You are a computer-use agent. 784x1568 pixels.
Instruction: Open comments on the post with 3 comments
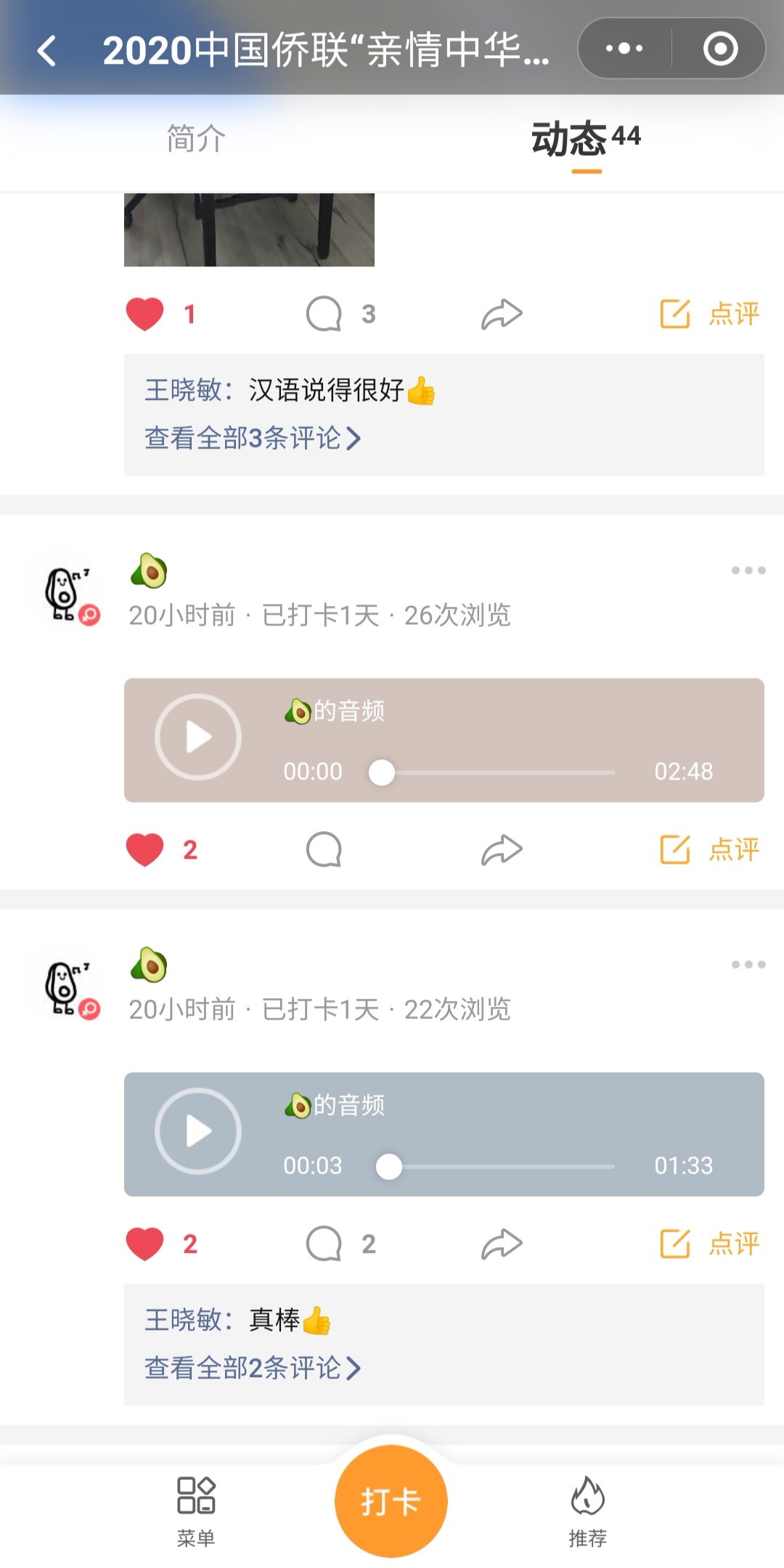click(x=324, y=314)
